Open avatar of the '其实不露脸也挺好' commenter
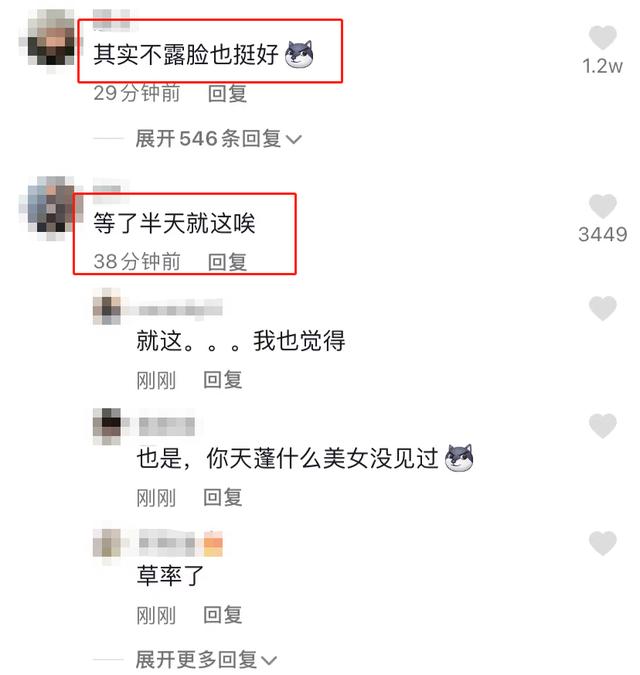This screenshot has width=640, height=675. [46, 38]
